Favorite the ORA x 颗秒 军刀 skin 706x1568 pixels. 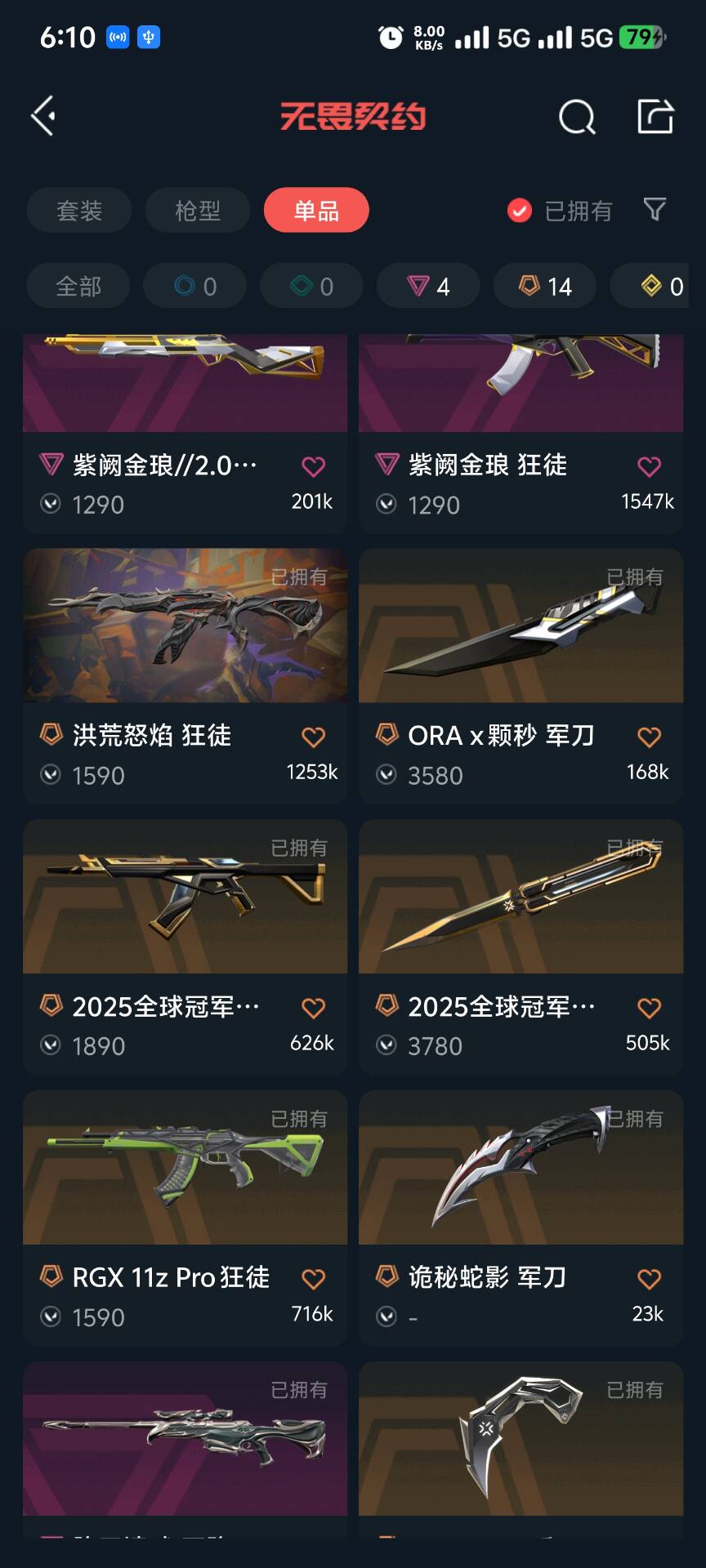pyautogui.click(x=650, y=737)
